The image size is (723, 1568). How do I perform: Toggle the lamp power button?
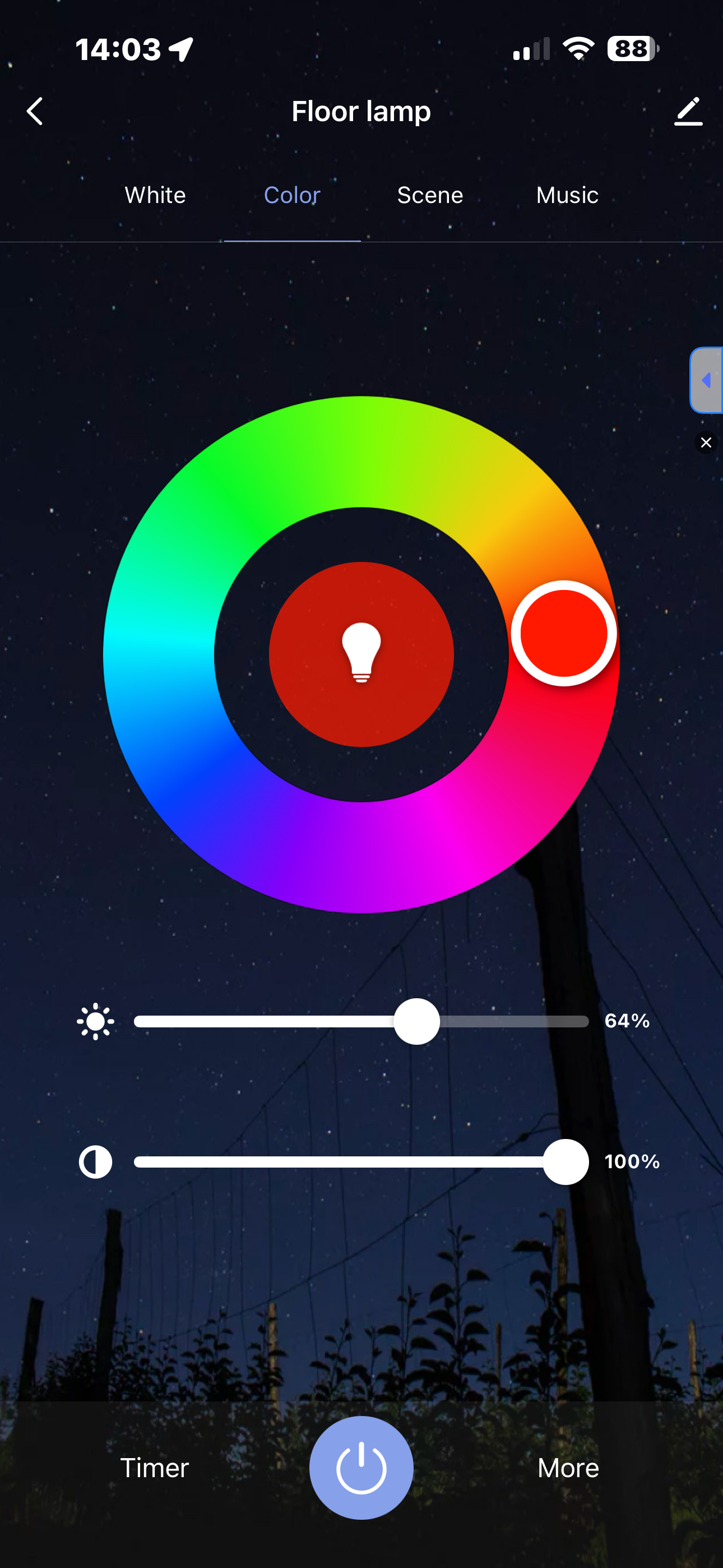click(x=361, y=1468)
